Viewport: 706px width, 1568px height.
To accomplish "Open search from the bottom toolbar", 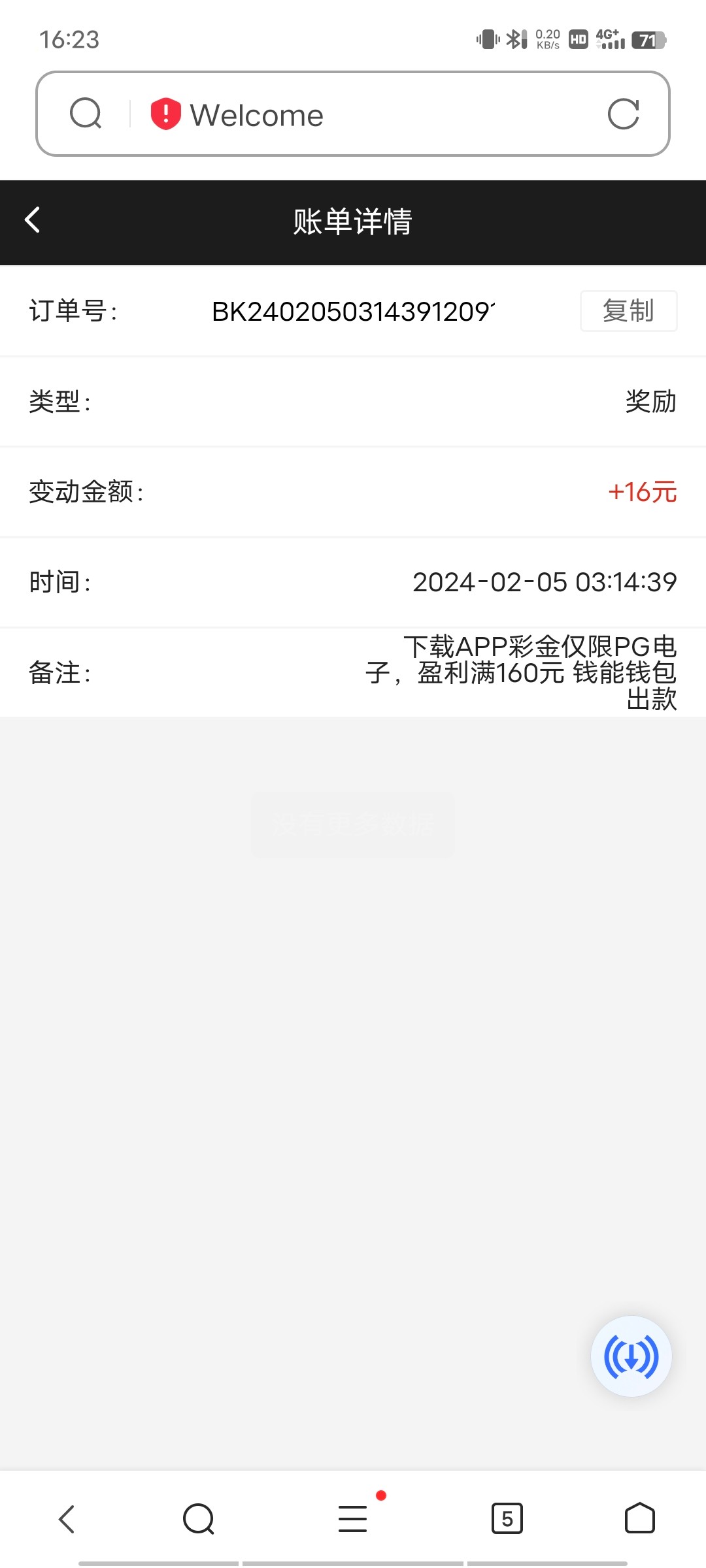I will (199, 1519).
